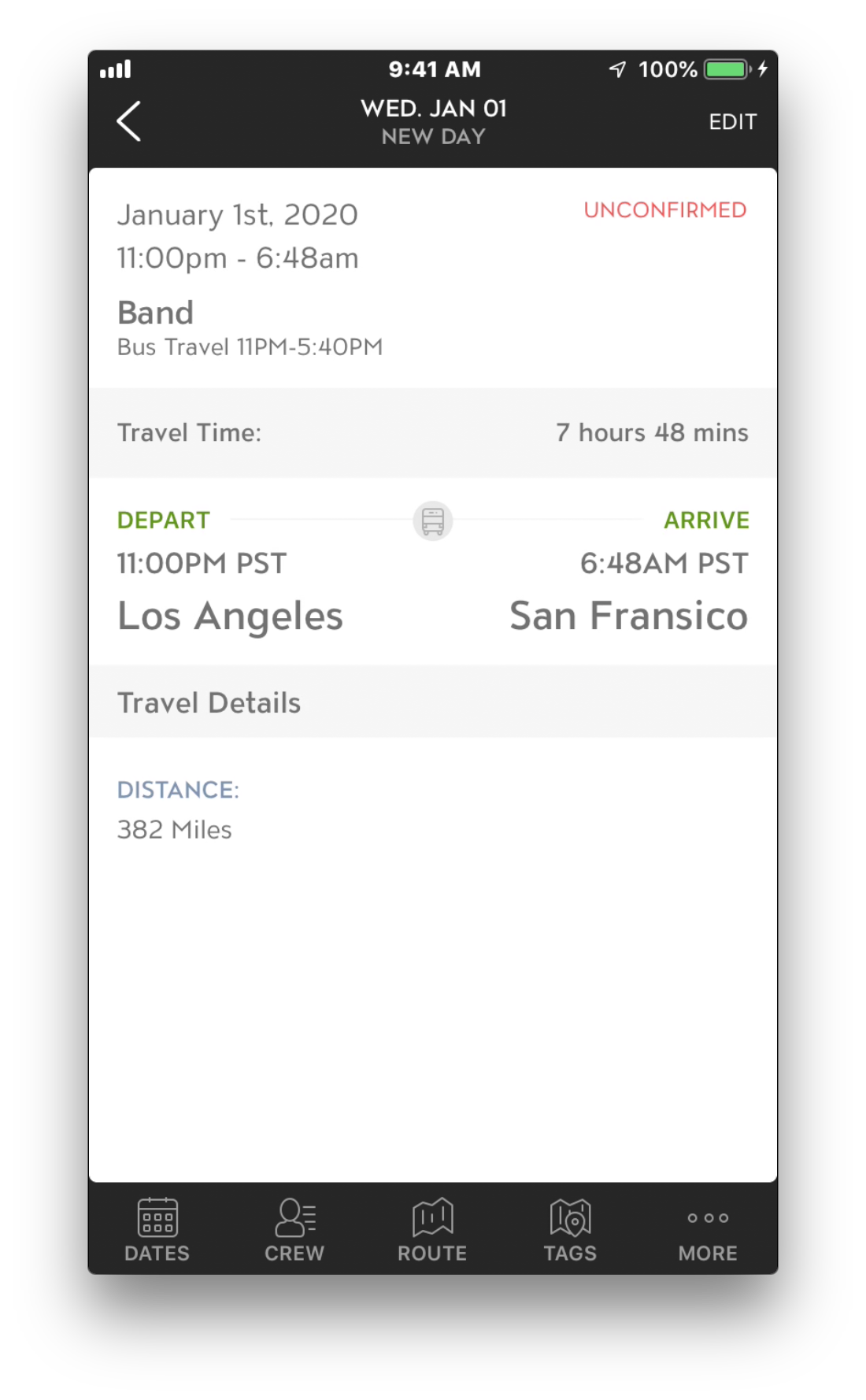Tap EDIT to modify this travel entry
This screenshot has width=866, height=1400.
coord(732,122)
